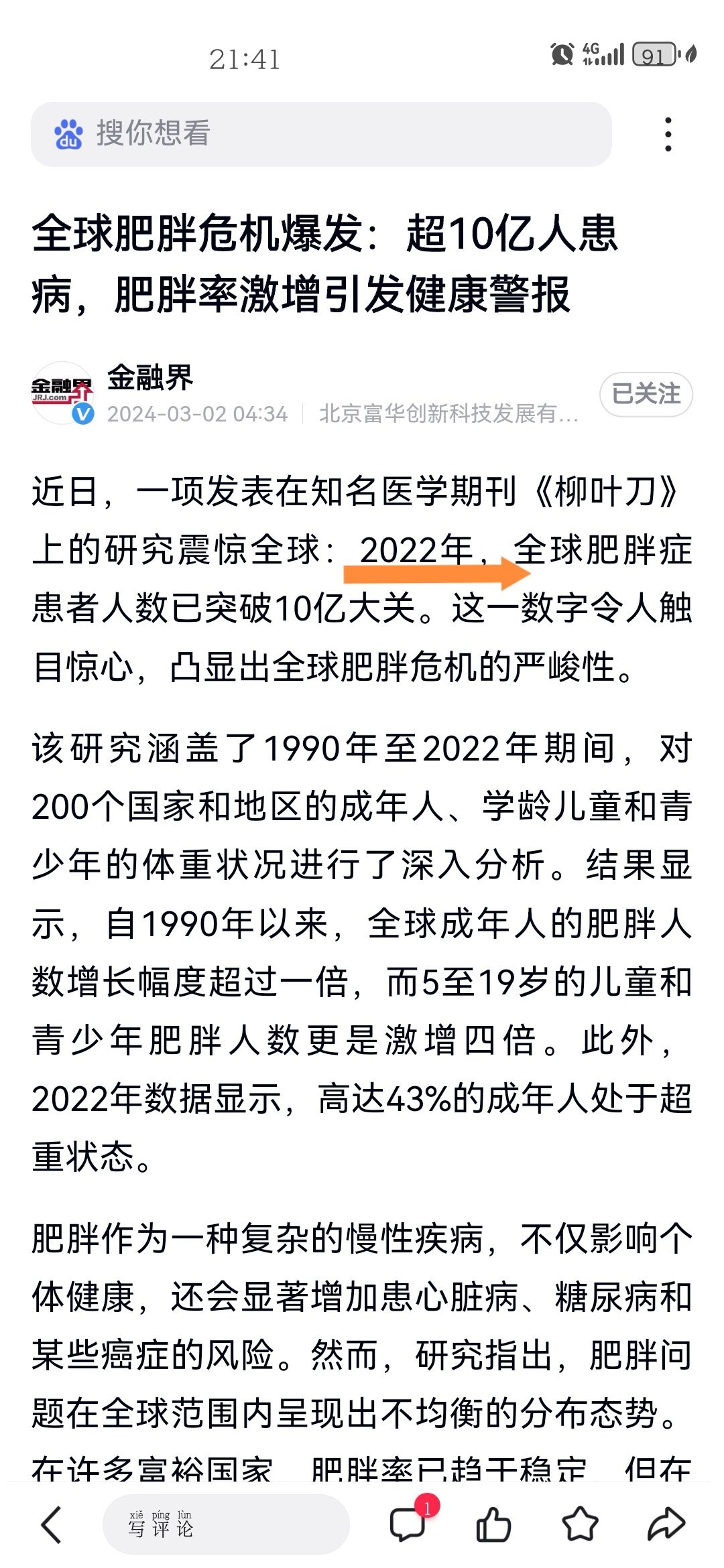
Task: Tap the 写评论 comment field
Action: [x=226, y=1525]
